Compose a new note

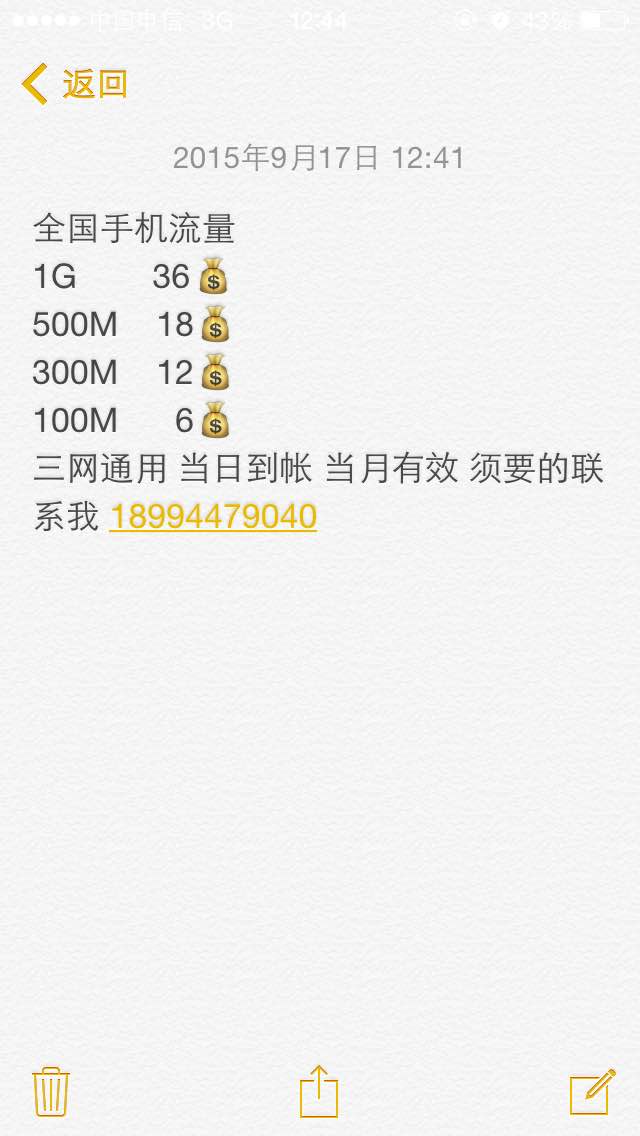pos(592,1091)
